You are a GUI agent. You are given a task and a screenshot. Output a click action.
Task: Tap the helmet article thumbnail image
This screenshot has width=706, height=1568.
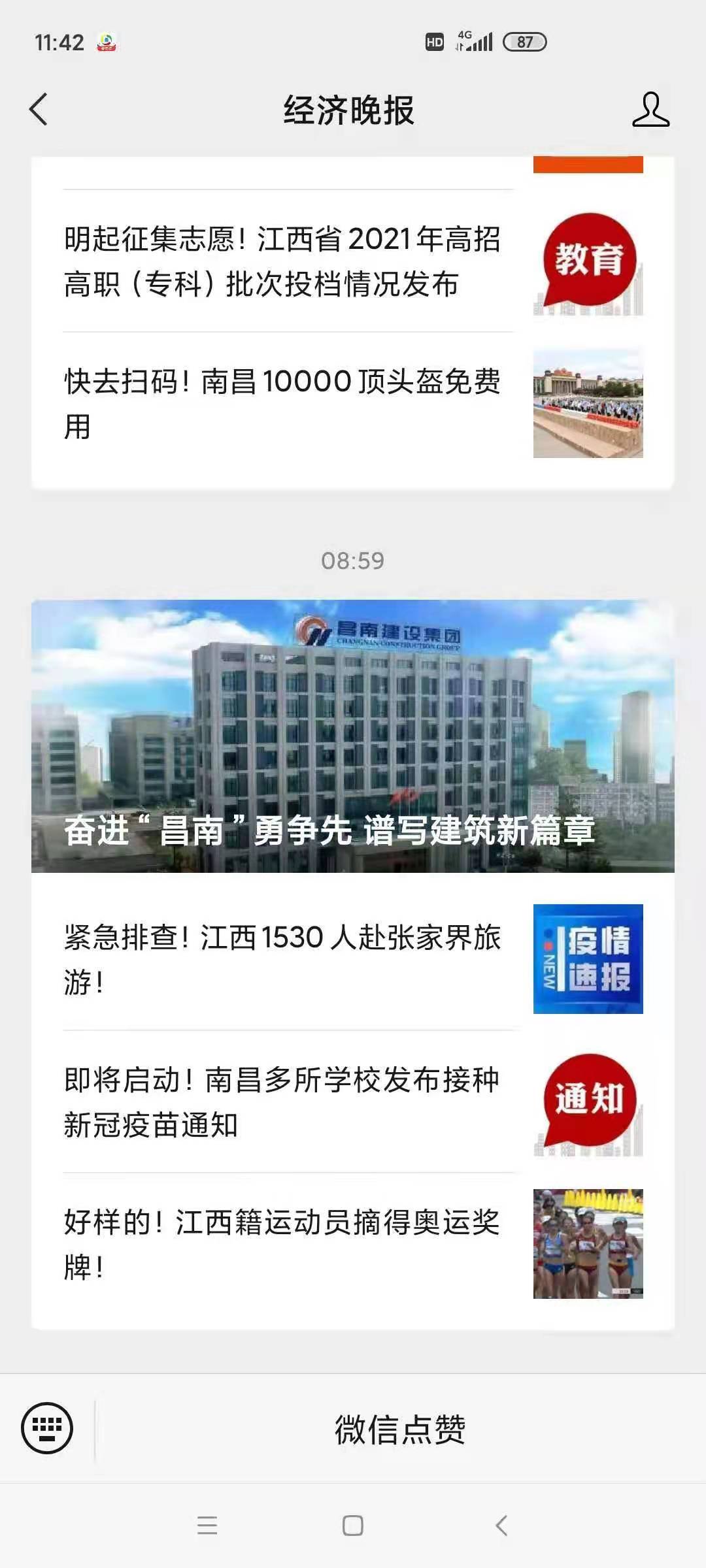[587, 402]
